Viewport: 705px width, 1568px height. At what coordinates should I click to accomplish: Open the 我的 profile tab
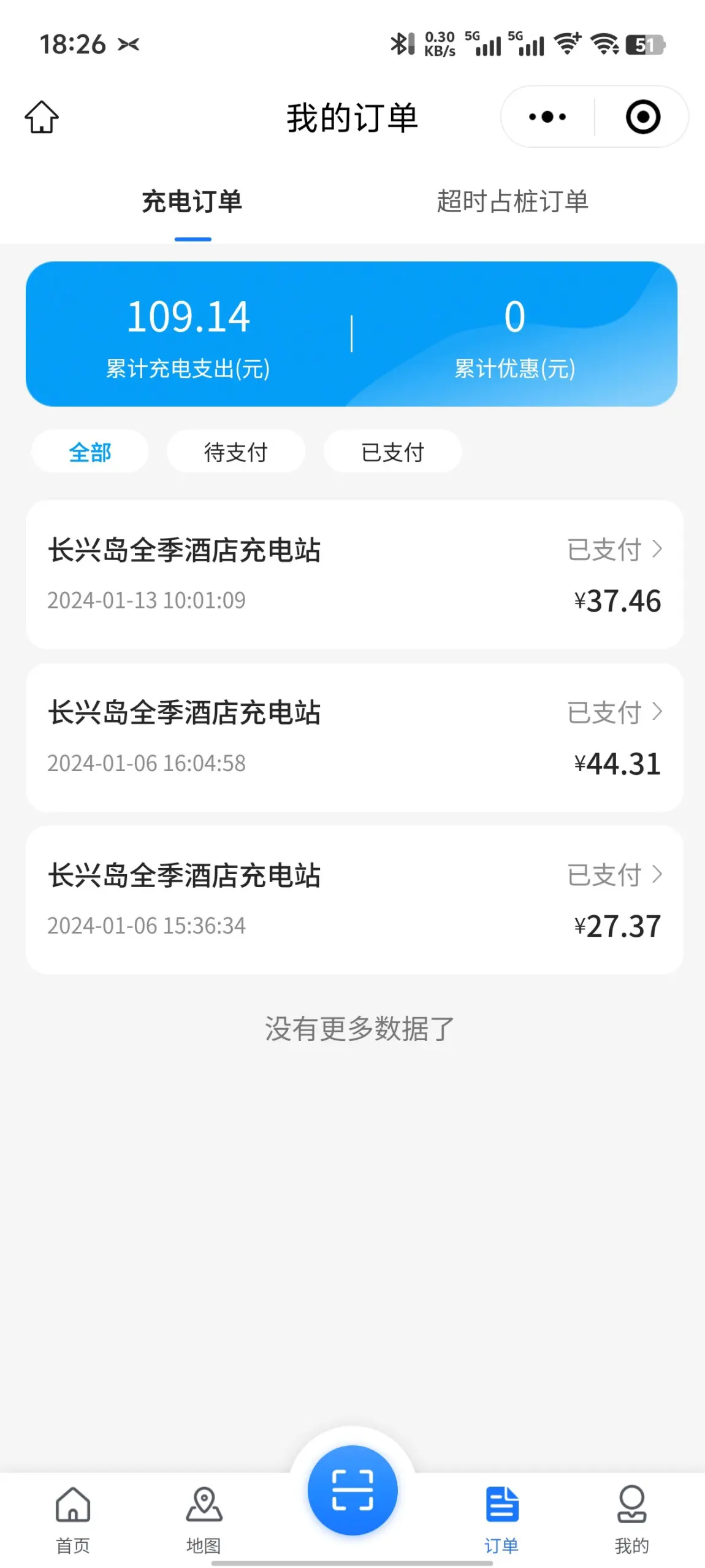tap(631, 1519)
